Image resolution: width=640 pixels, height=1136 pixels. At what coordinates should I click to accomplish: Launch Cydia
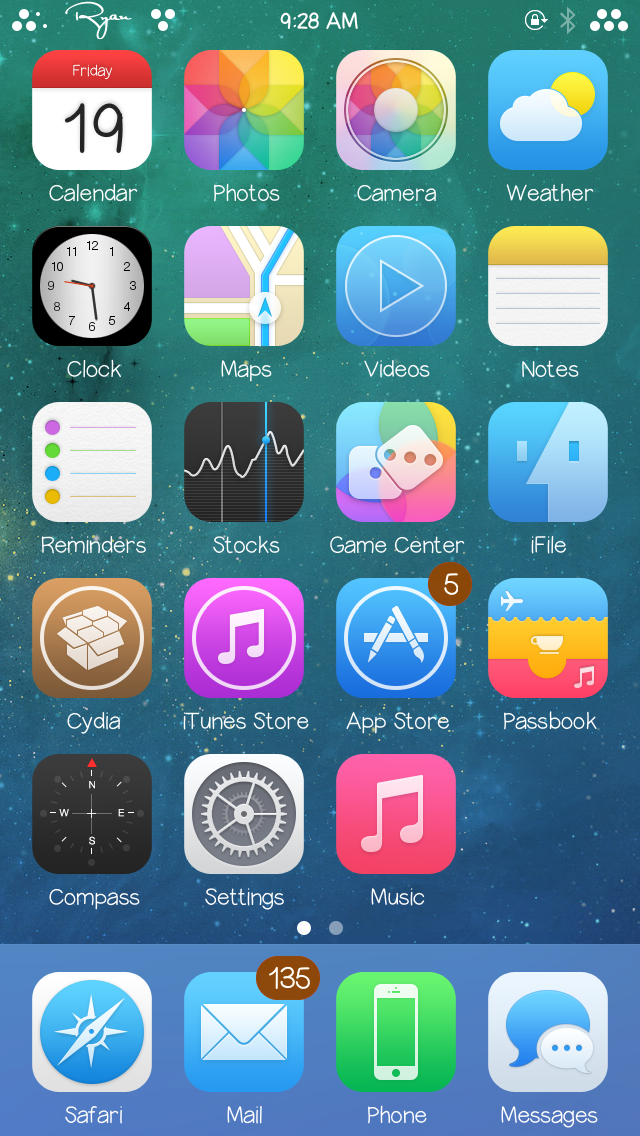click(92, 638)
